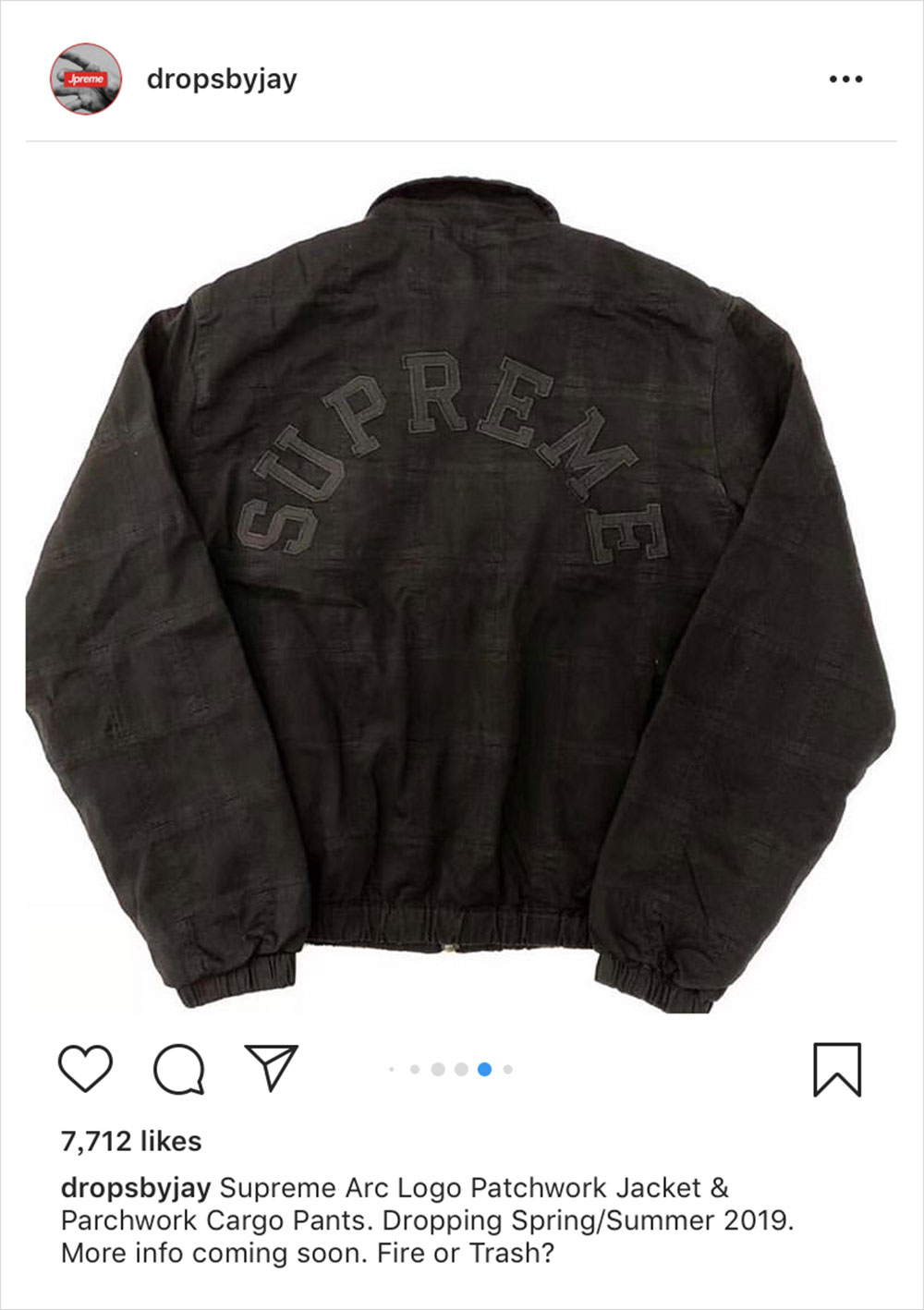924x1310 pixels.
Task: Share the post via paper plane icon
Action: pos(271,1068)
